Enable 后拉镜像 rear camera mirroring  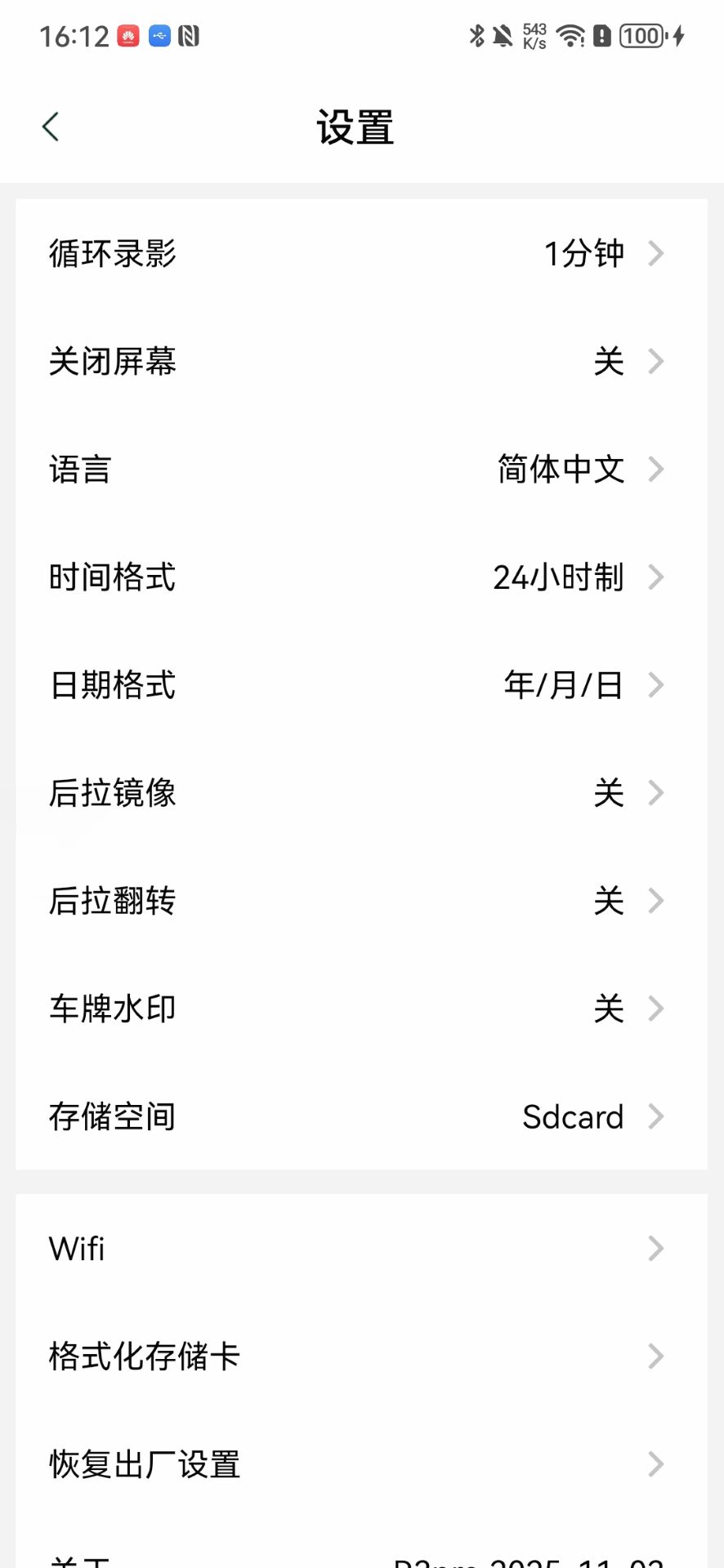[362, 791]
